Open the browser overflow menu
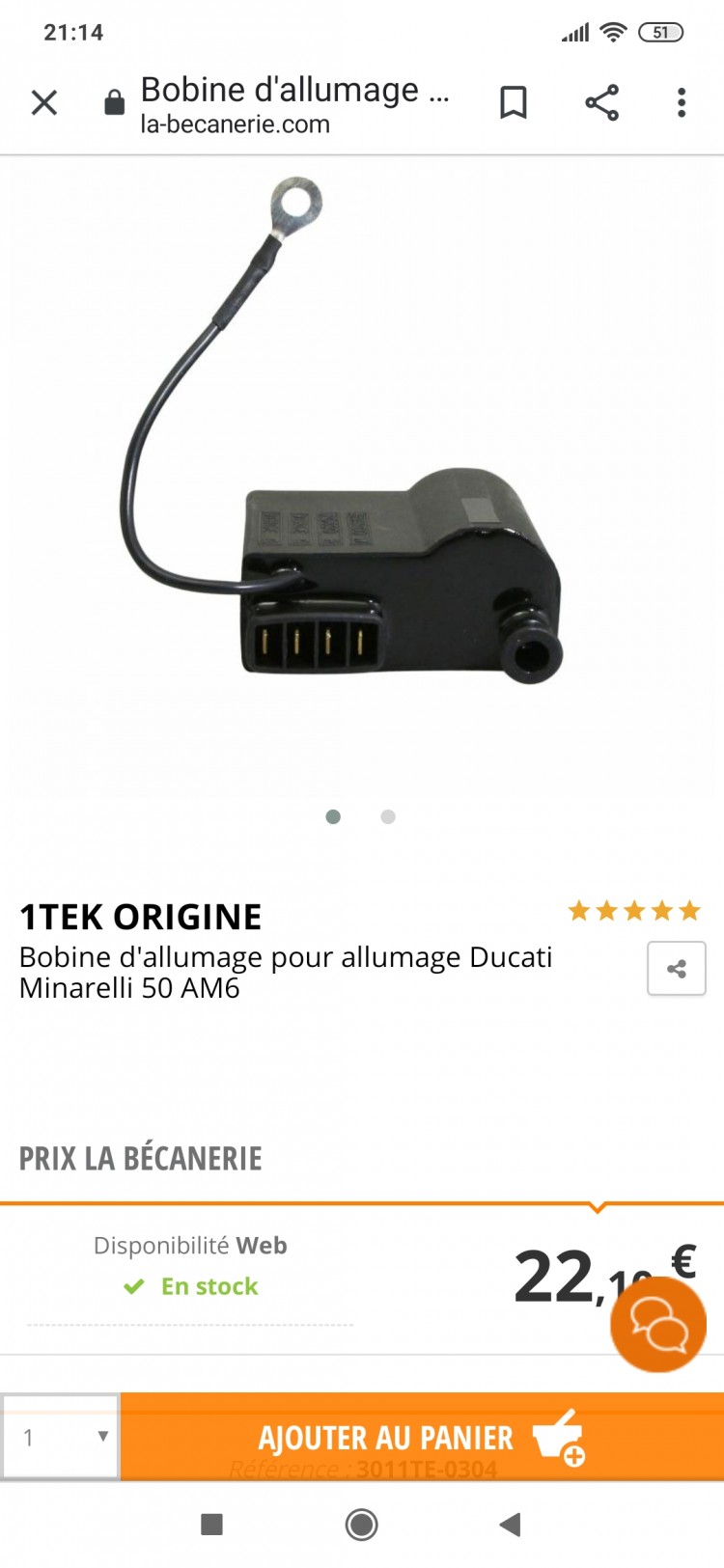This screenshot has width=724, height=1568. 682,102
